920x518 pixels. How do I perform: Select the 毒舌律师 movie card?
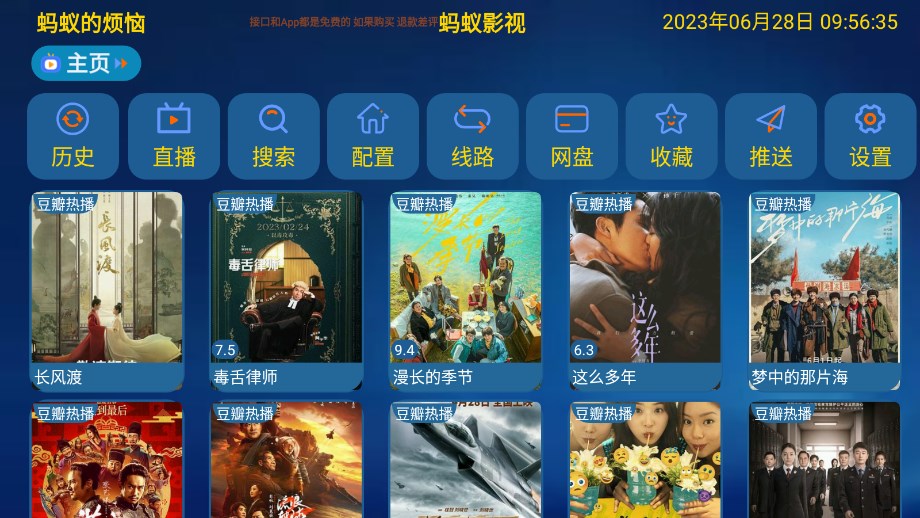[287, 290]
